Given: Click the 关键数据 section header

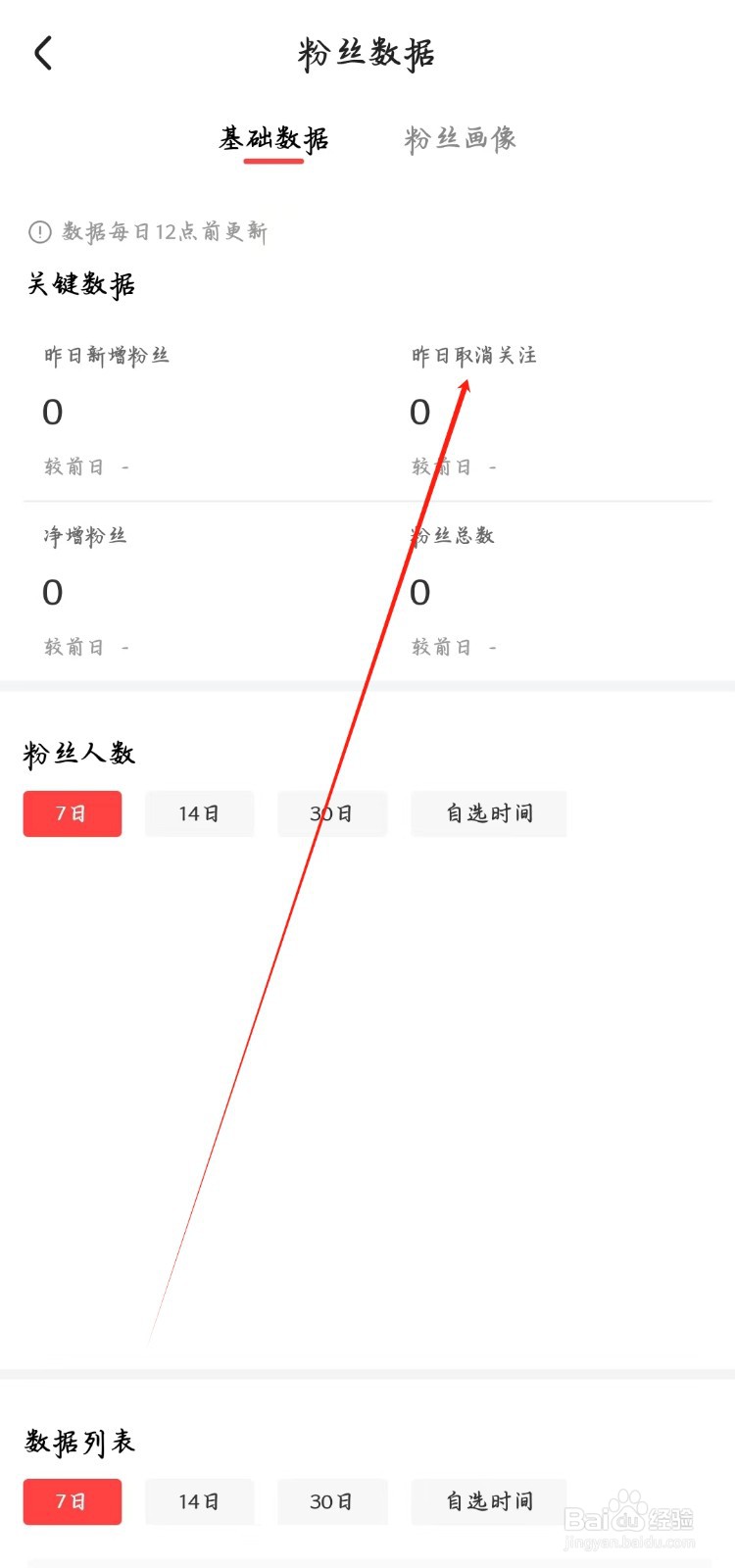Looking at the screenshot, I should tap(82, 285).
